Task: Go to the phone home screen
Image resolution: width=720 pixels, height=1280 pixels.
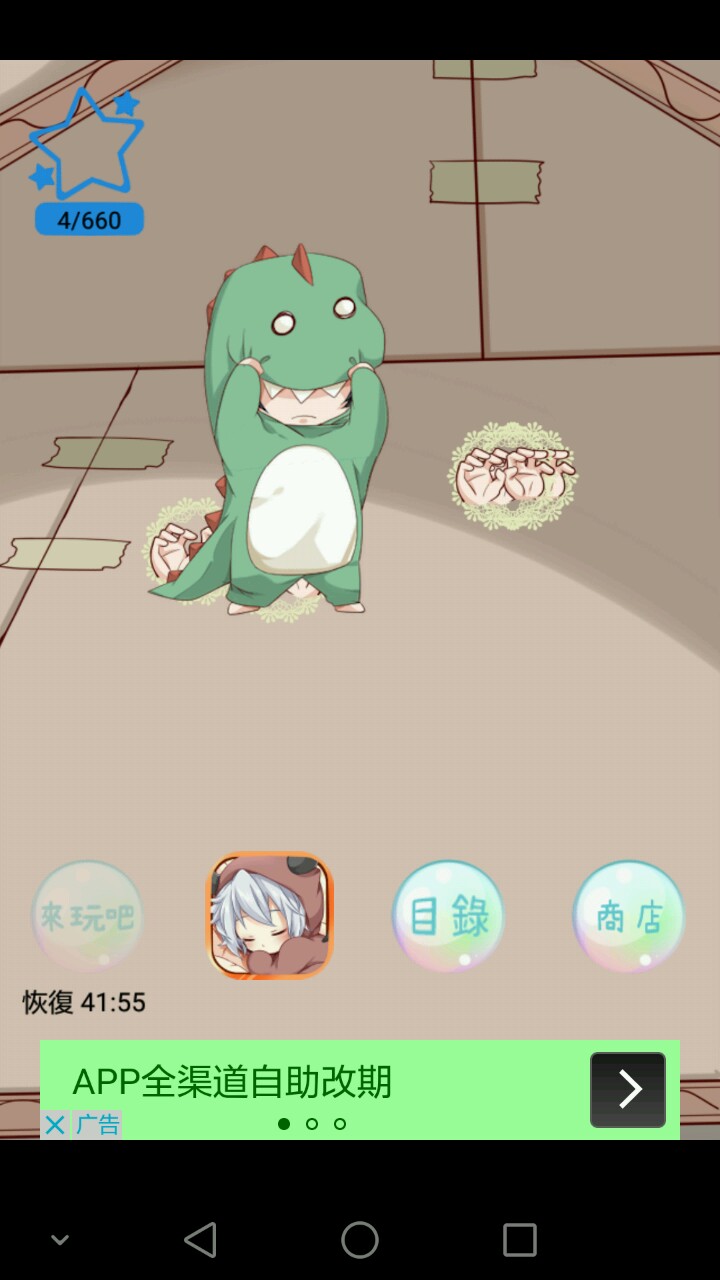Action: coord(360,1241)
